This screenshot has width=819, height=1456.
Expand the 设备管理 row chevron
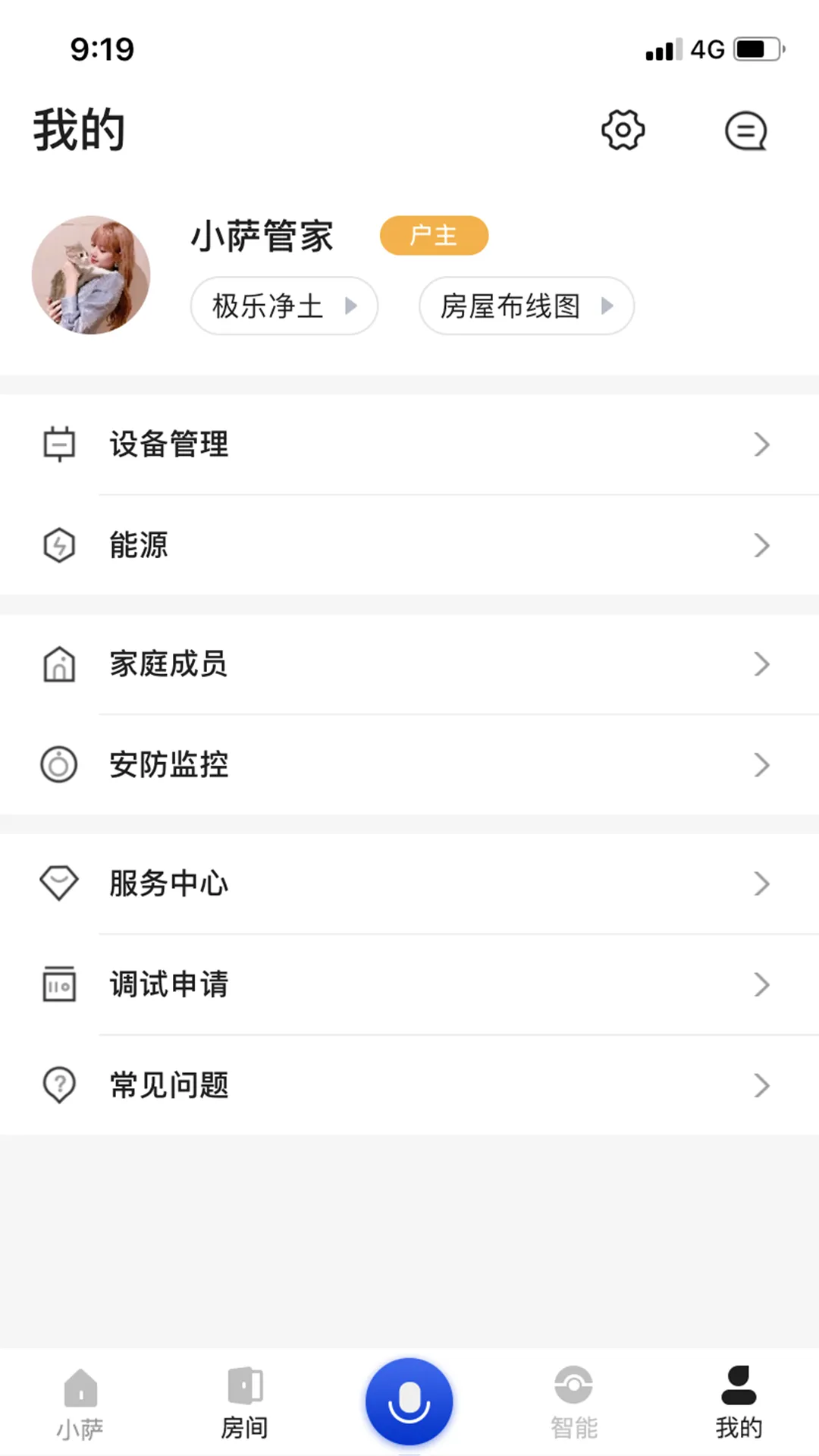pos(762,444)
